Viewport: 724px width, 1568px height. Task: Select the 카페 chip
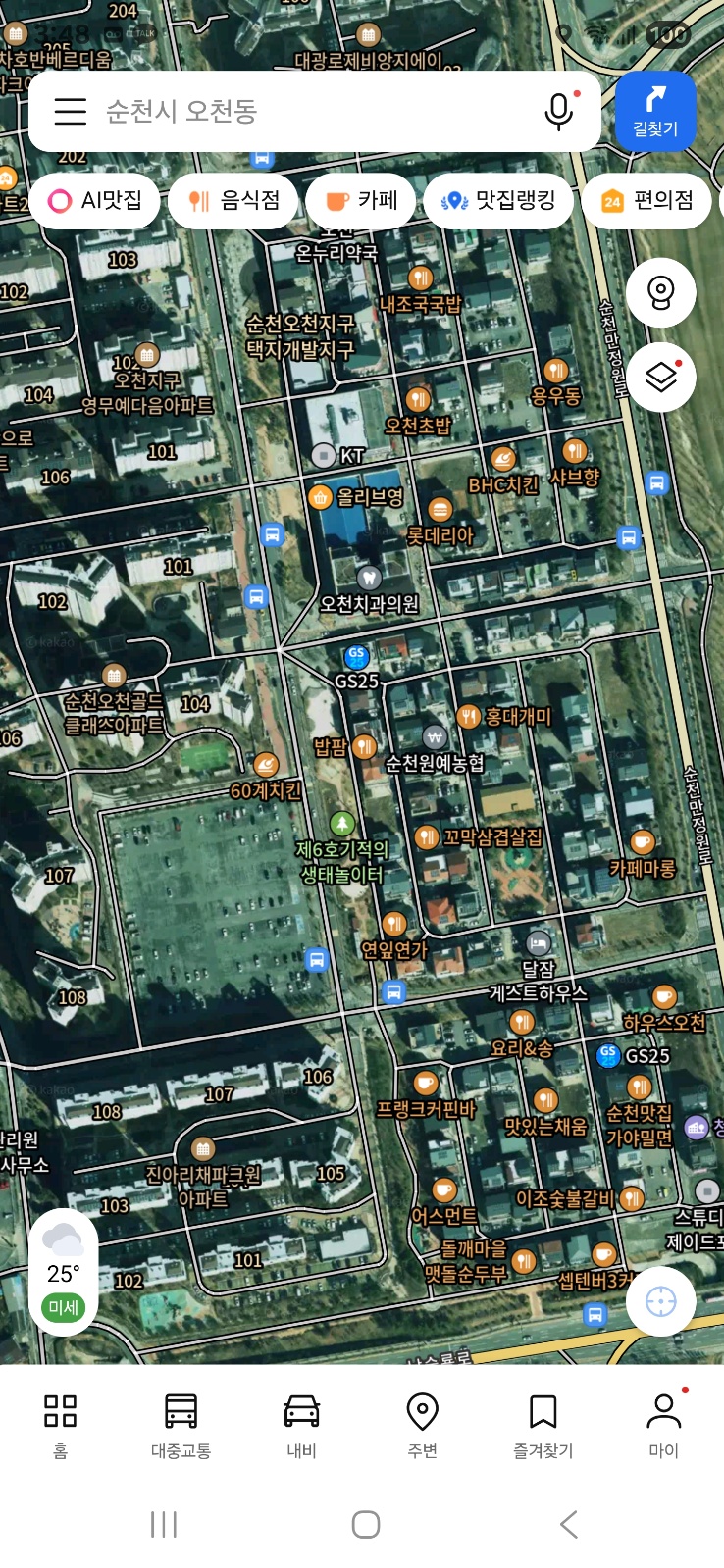[x=363, y=201]
